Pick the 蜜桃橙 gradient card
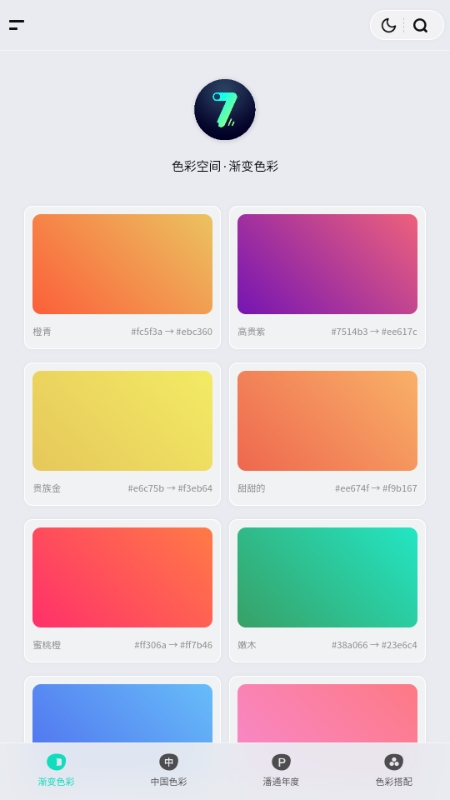Image resolution: width=450 pixels, height=800 pixels. tap(122, 591)
